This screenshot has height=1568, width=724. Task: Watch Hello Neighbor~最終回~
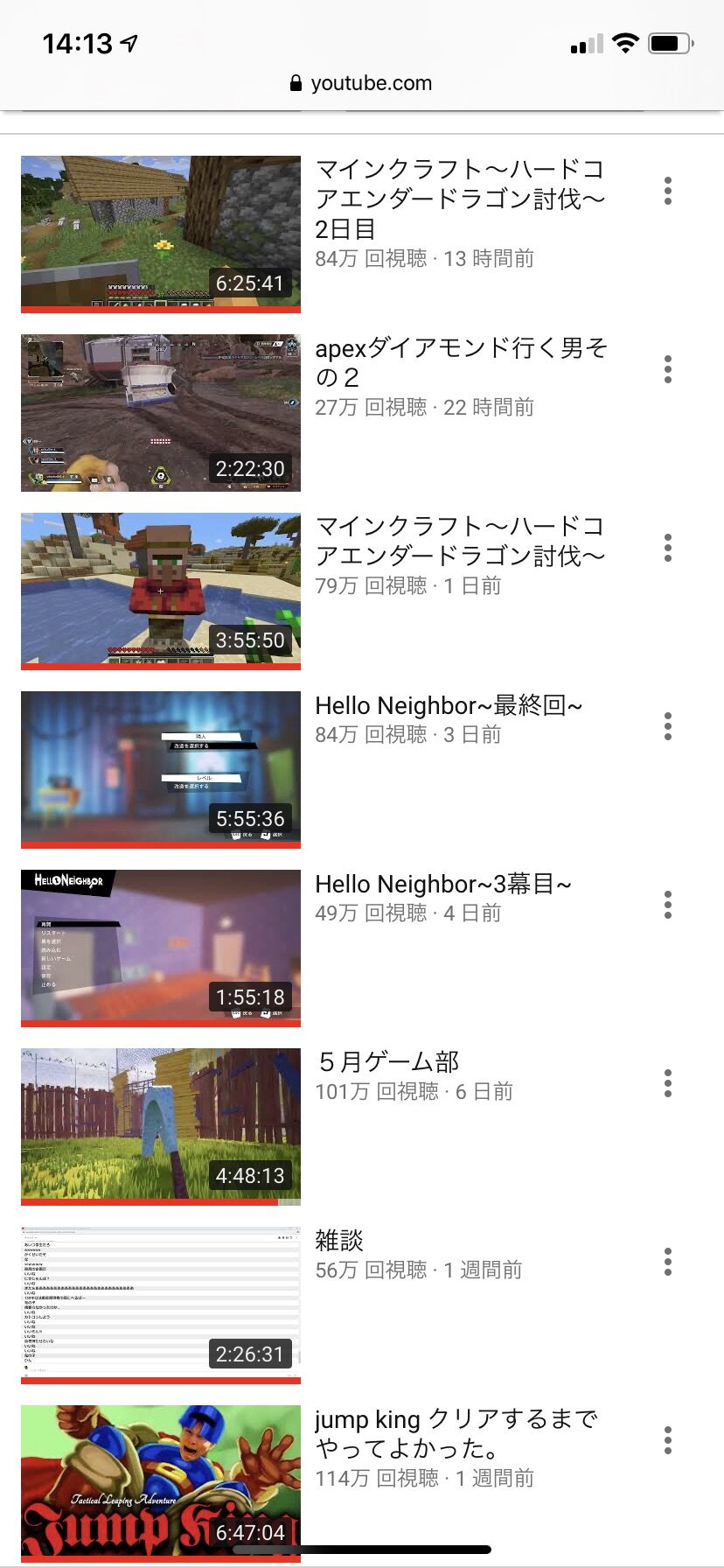(161, 770)
